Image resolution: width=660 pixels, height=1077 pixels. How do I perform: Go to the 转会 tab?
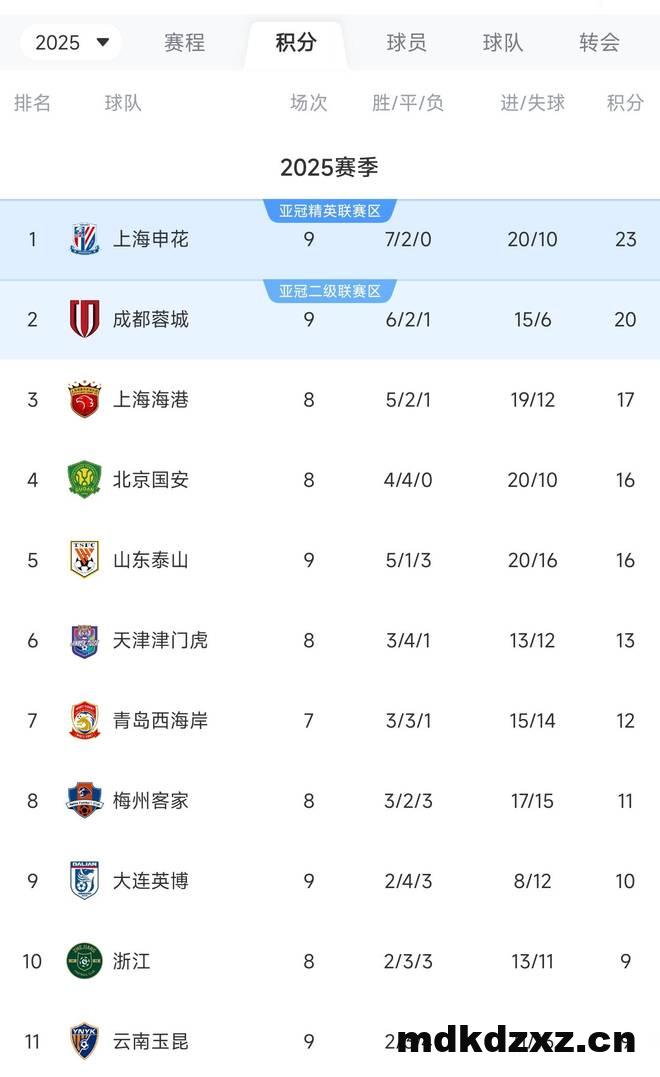click(x=599, y=42)
